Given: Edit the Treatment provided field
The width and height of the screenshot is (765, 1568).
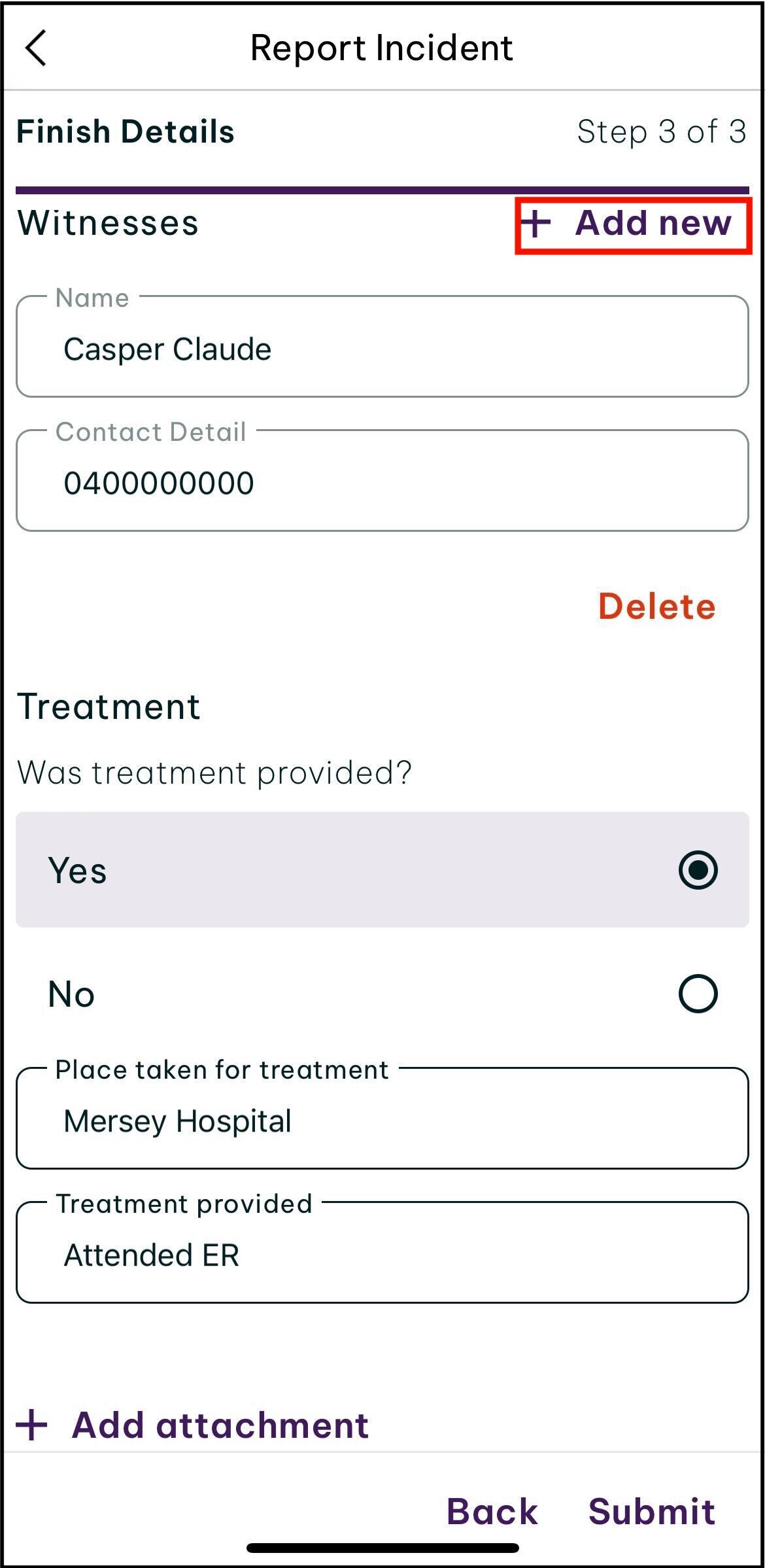Looking at the screenshot, I should click(x=382, y=1255).
